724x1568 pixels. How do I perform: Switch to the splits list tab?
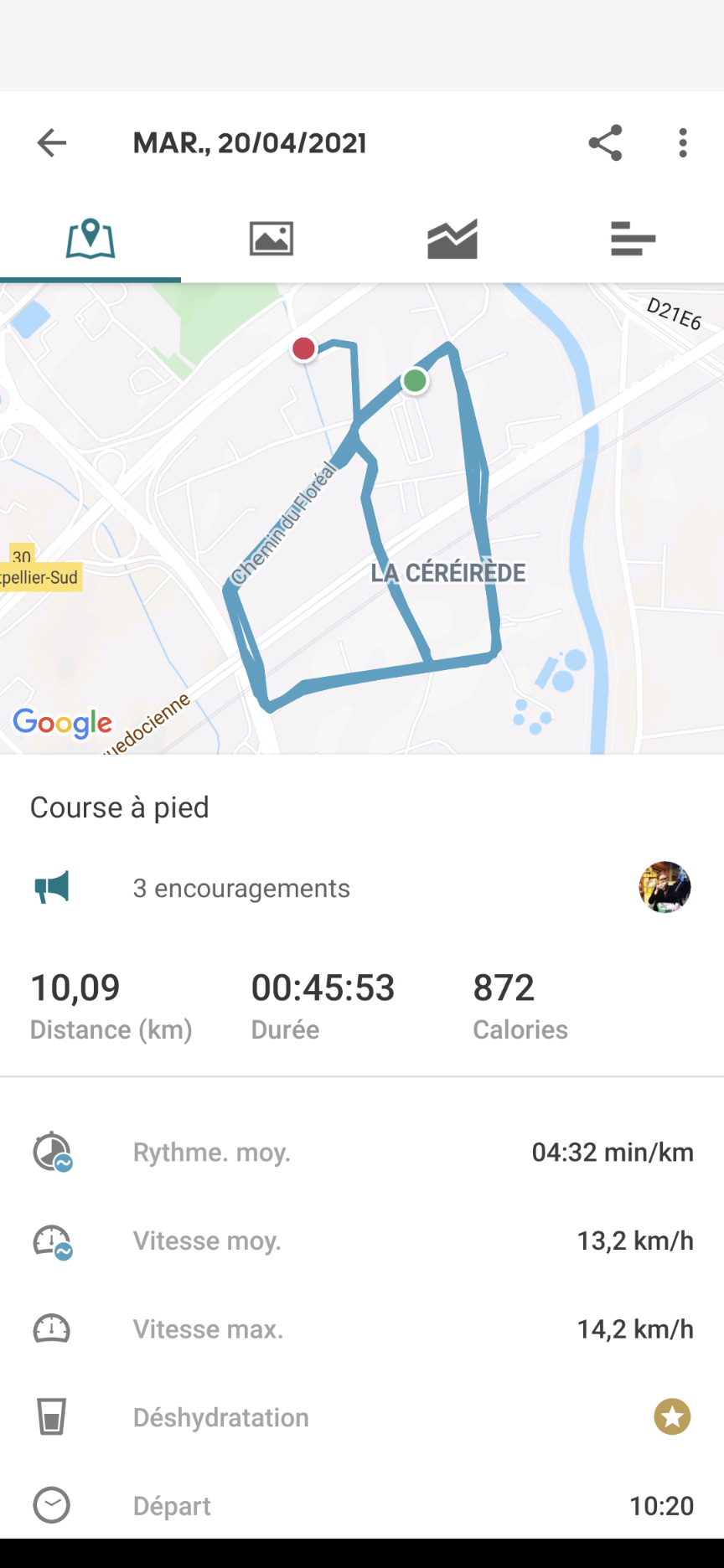point(633,240)
